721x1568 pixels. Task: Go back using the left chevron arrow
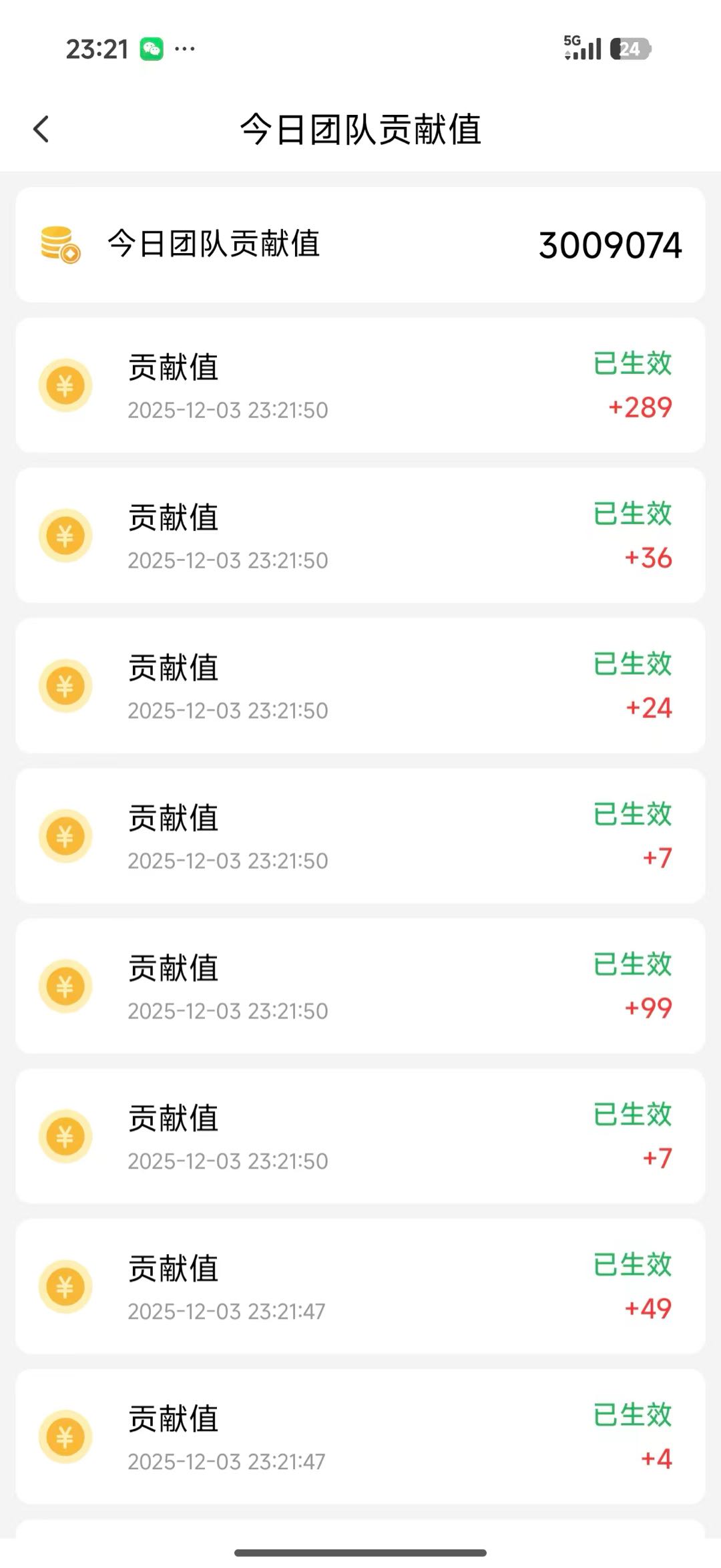point(42,129)
